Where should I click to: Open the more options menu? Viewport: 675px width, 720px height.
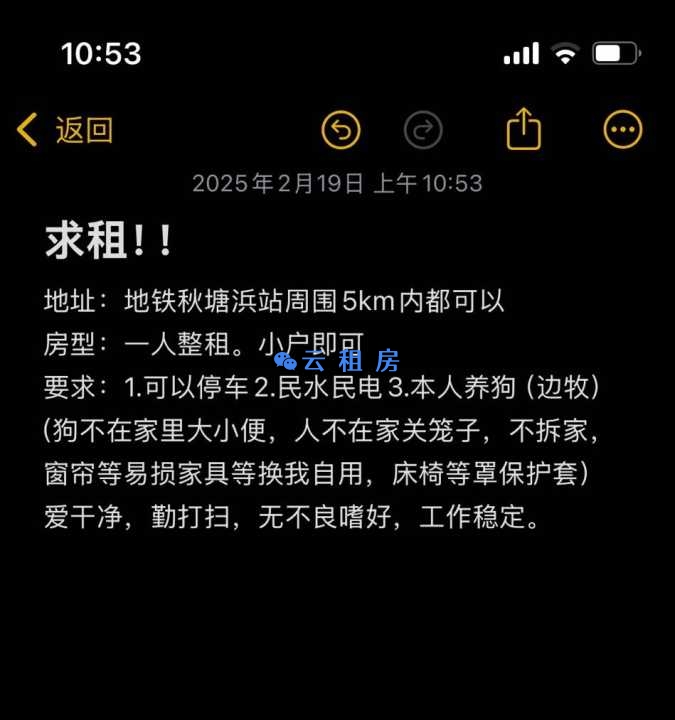click(622, 130)
